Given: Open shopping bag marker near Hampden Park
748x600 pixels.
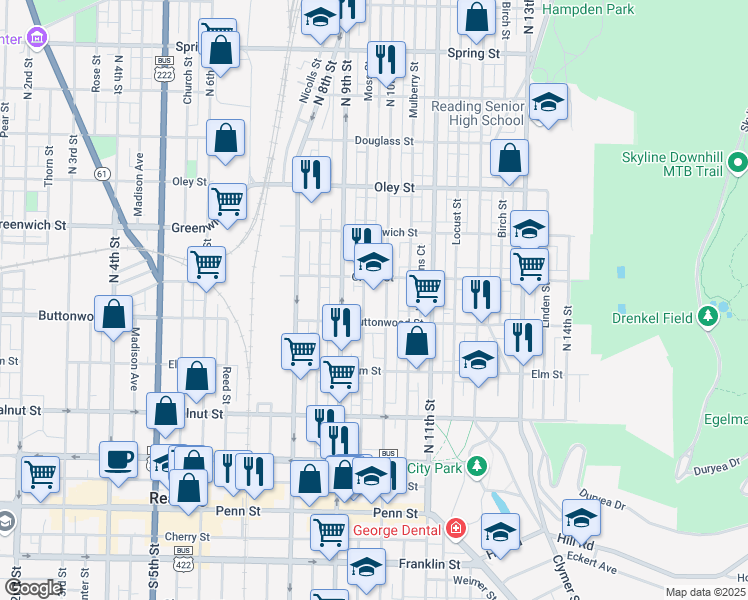Looking at the screenshot, I should [477, 17].
